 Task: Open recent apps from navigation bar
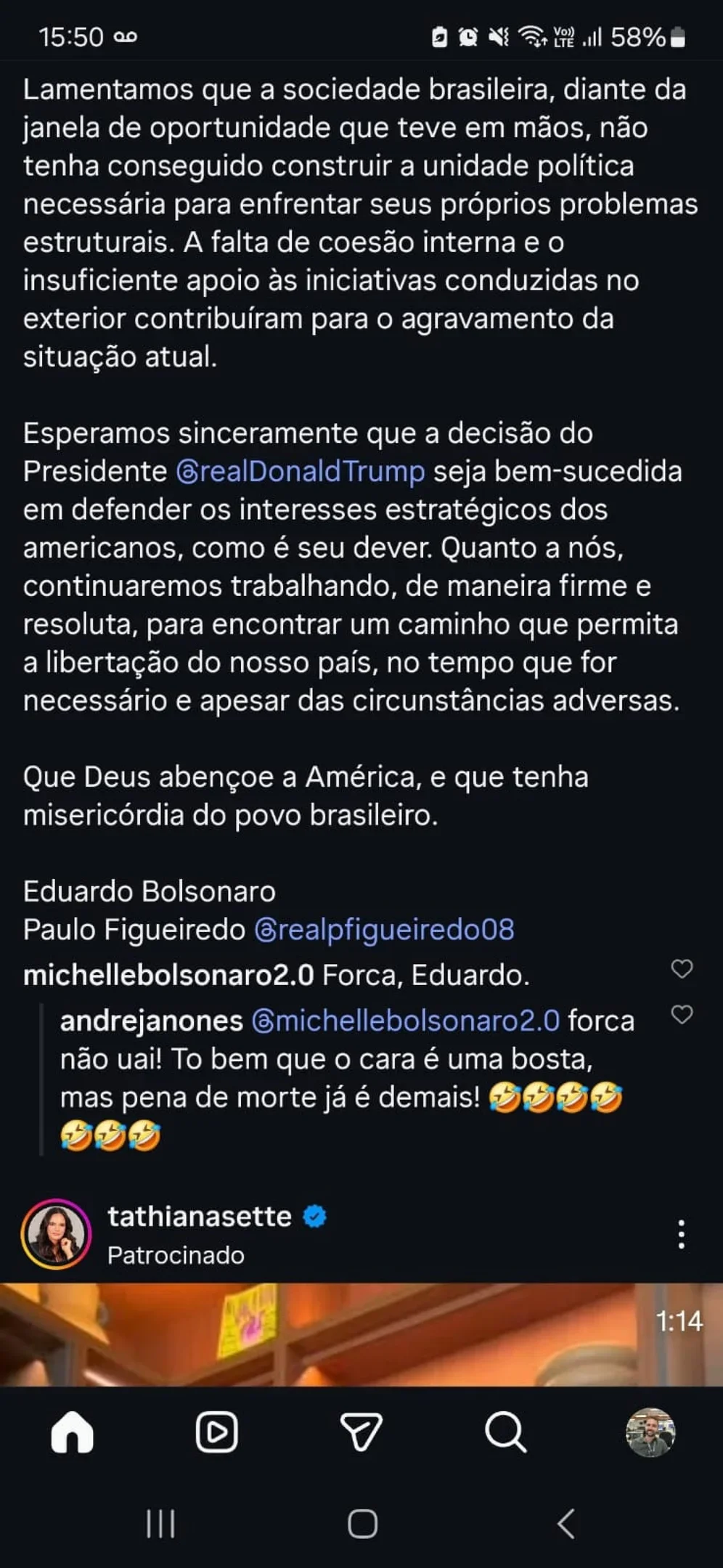160,1524
